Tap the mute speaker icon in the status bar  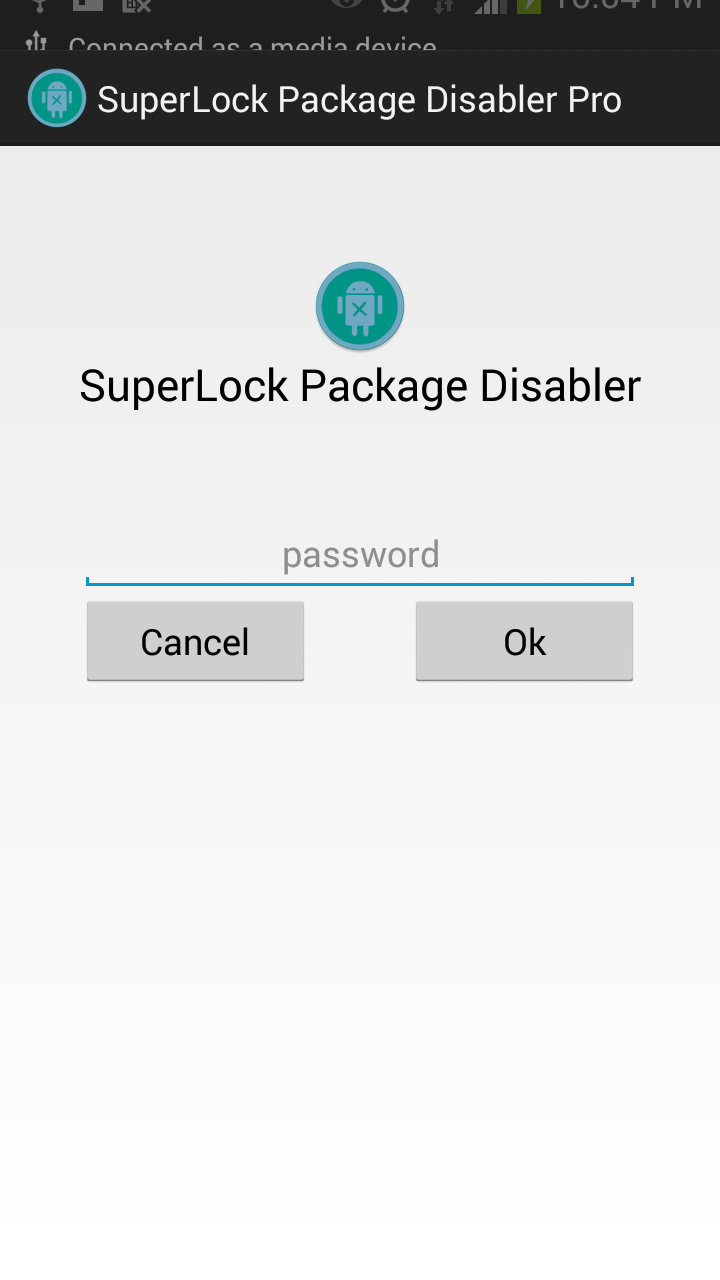pos(135,8)
